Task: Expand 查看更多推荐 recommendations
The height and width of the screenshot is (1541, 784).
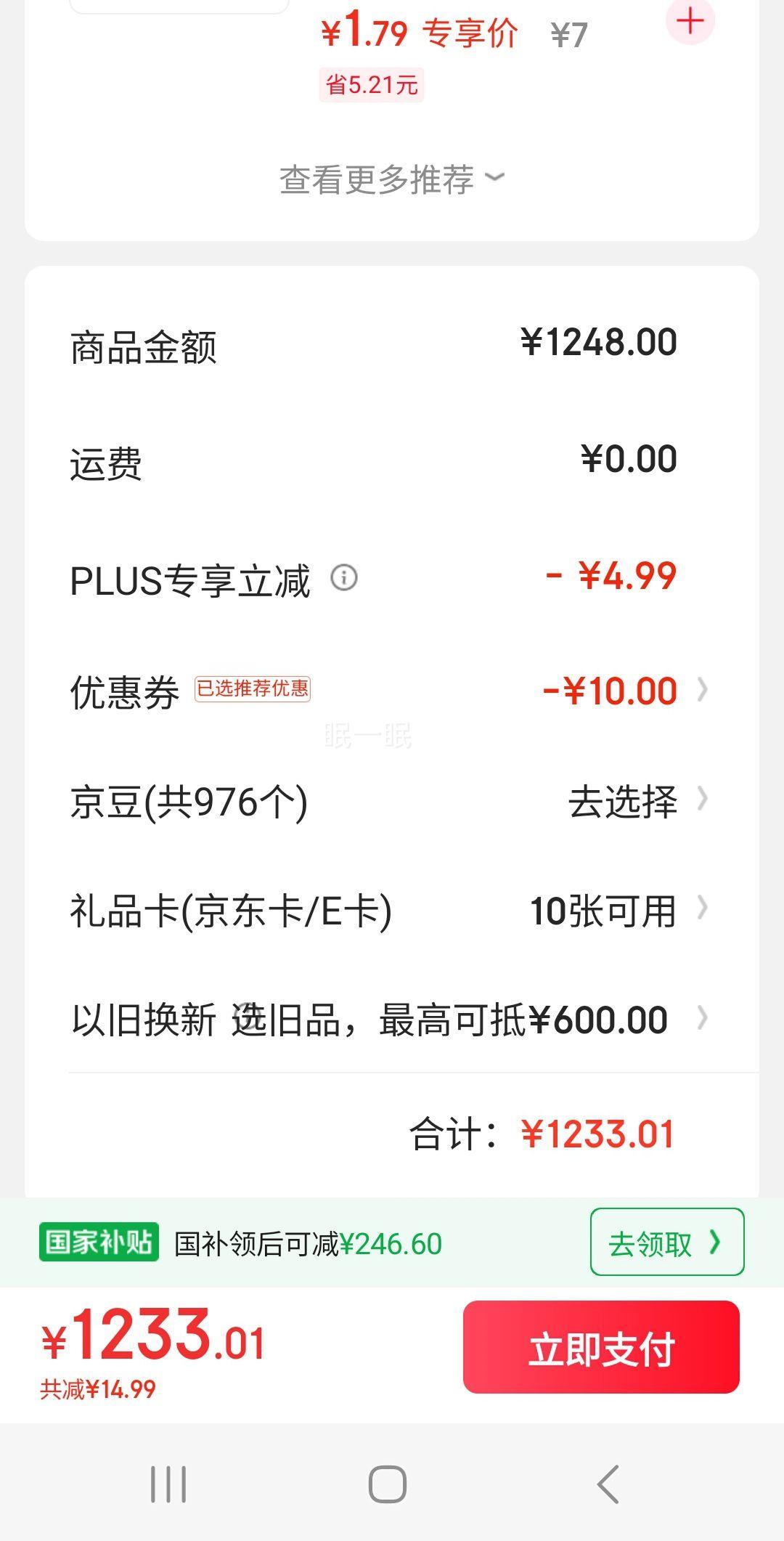Action: 392,179
